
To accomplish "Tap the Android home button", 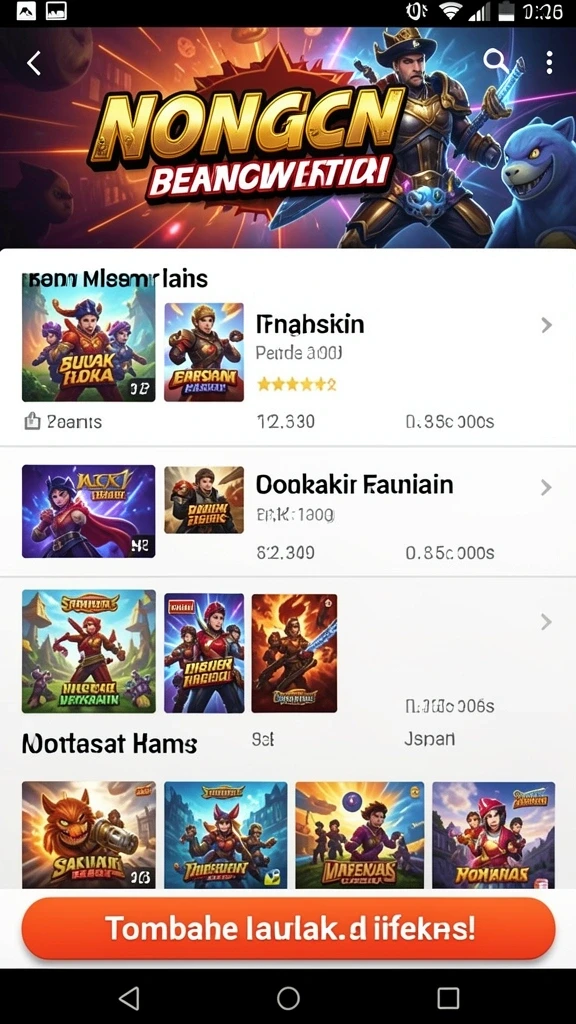I will (x=288, y=998).
